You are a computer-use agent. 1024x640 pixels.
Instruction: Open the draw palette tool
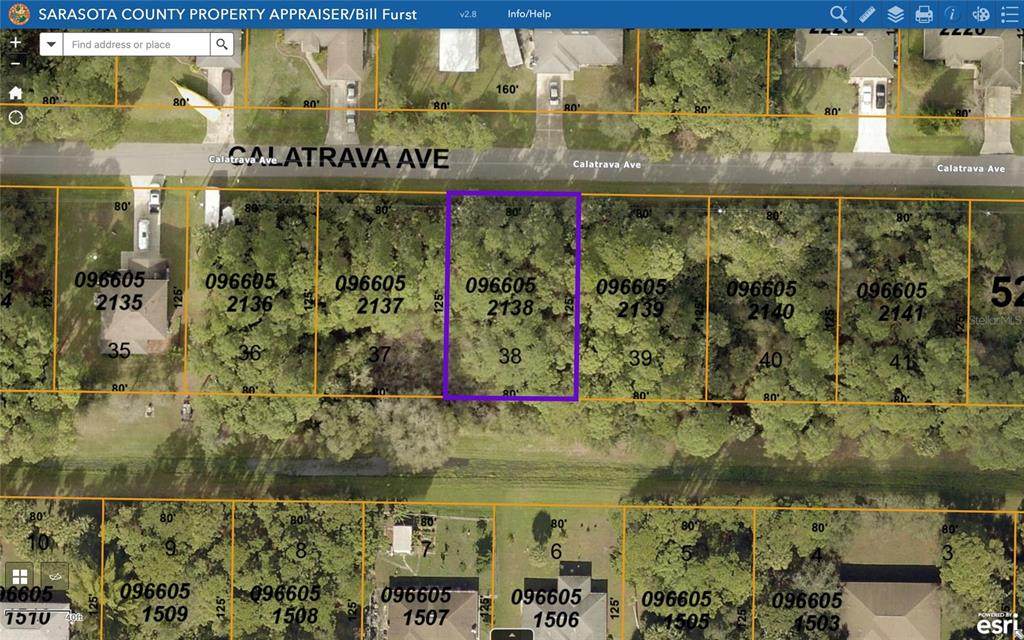980,14
